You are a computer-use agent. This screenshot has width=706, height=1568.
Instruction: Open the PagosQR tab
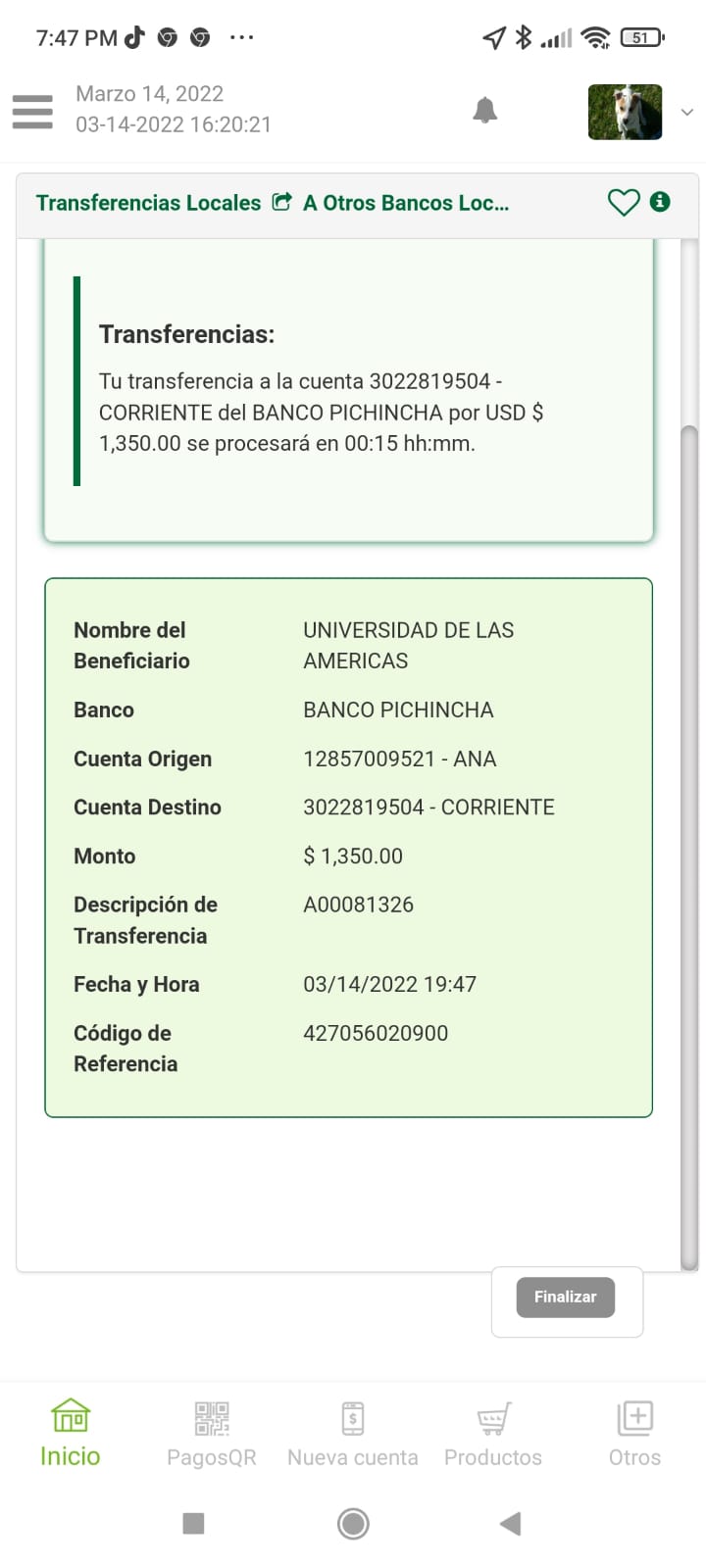212,1433
